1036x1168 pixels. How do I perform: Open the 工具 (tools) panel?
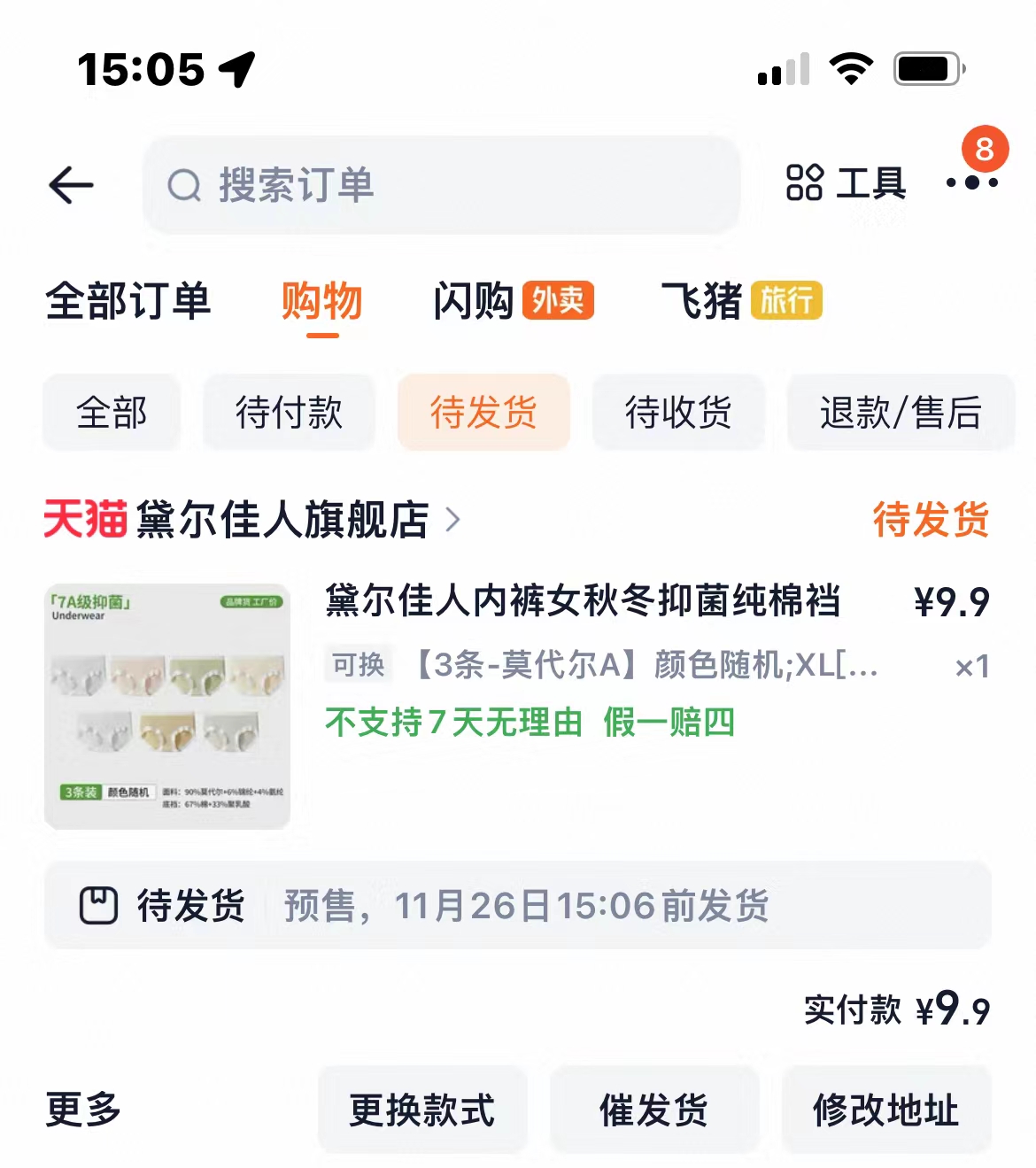tap(846, 184)
